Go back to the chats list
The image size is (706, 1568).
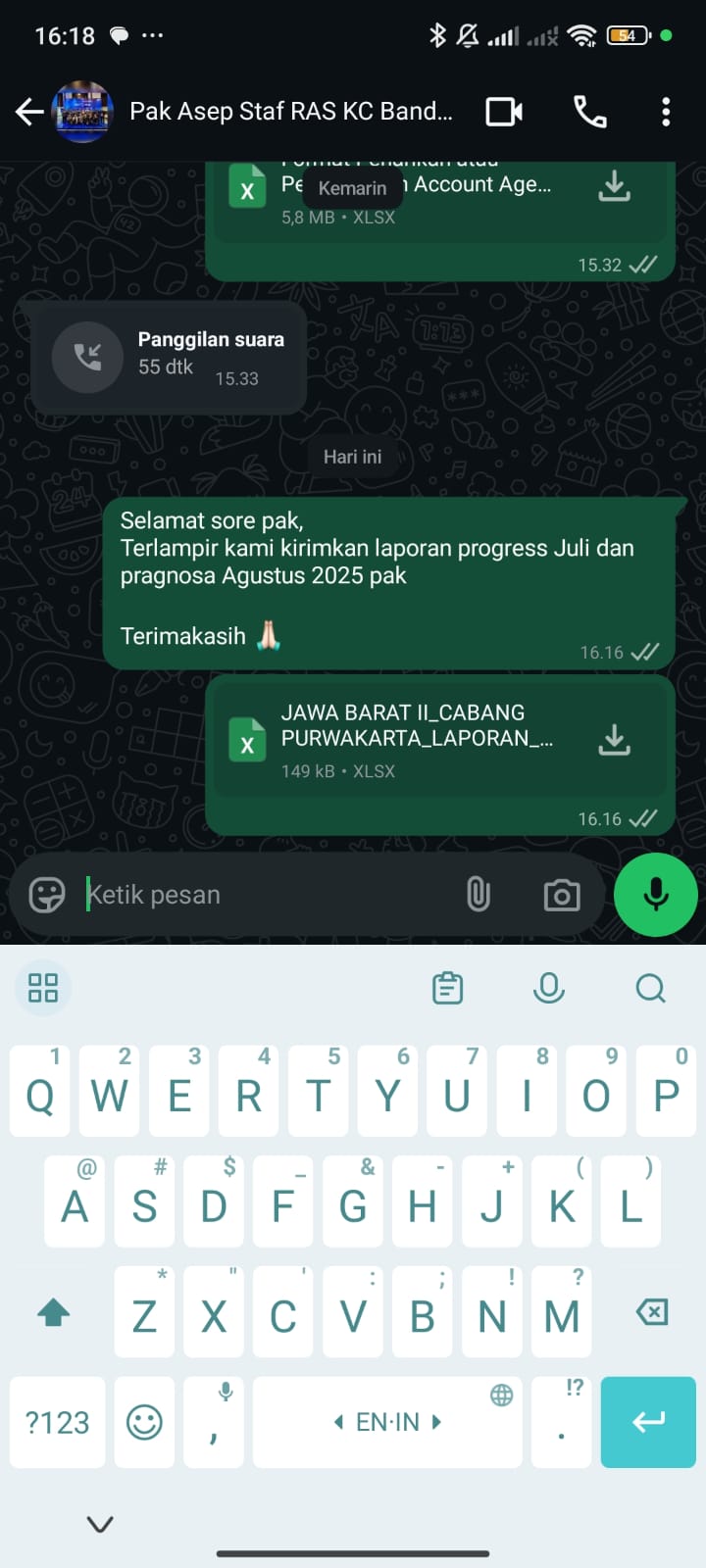(x=29, y=112)
